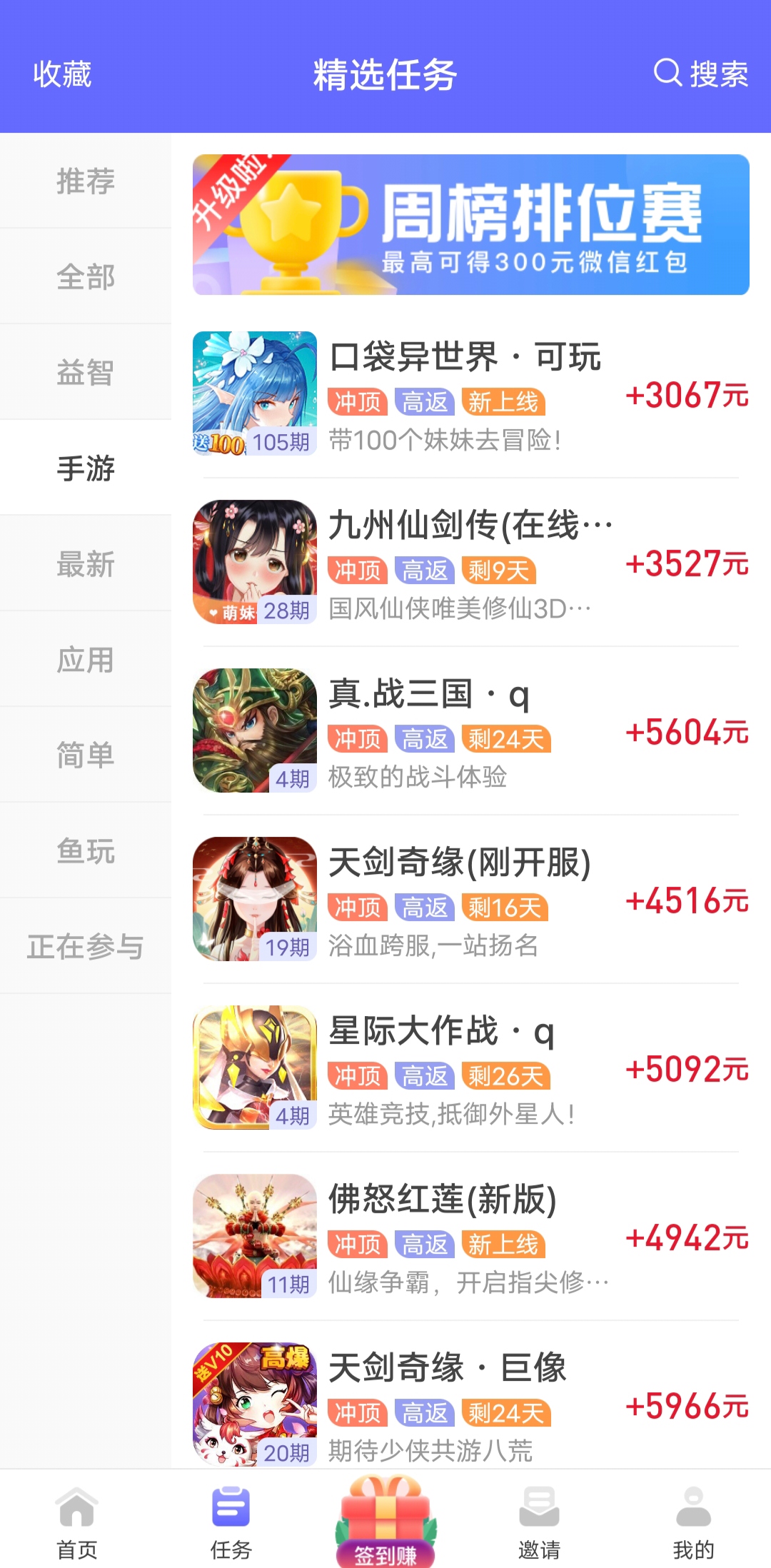This screenshot has width=771, height=1568.
Task: Switch to the 益智 category
Action: coord(86,372)
